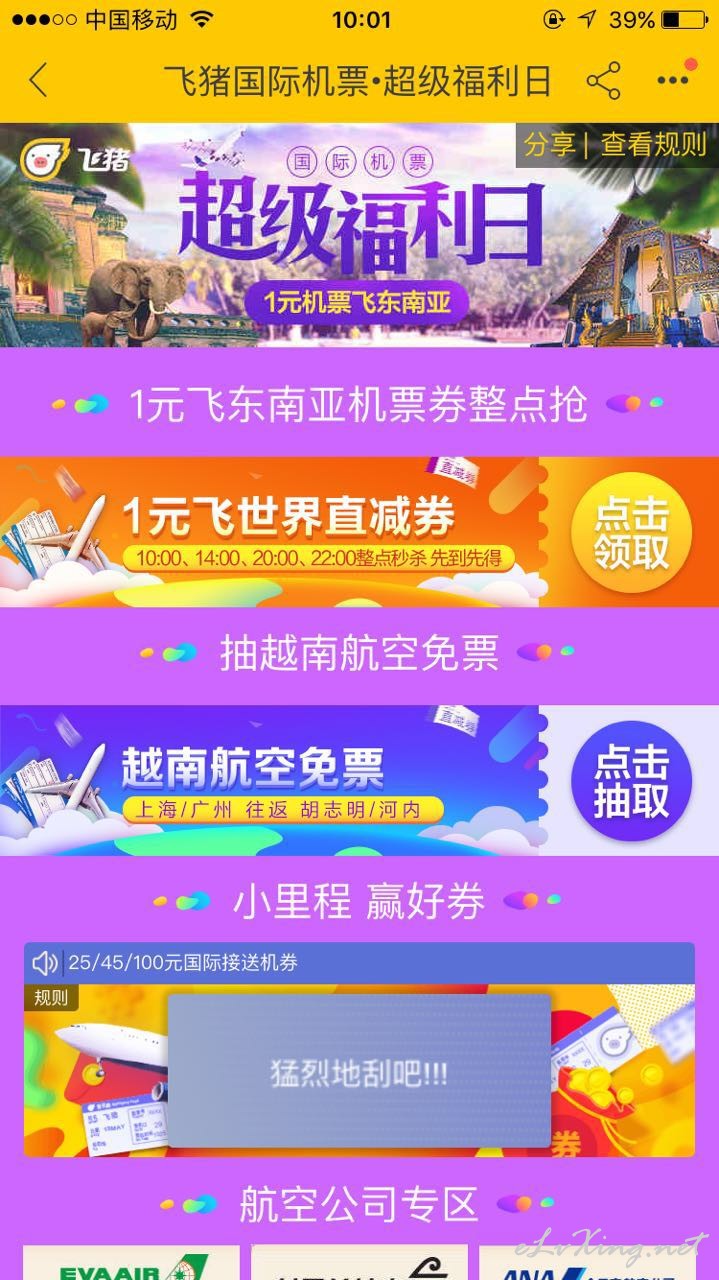719x1280 pixels.
Task: Open the EVA Air airline card
Action: [x=131, y=1262]
